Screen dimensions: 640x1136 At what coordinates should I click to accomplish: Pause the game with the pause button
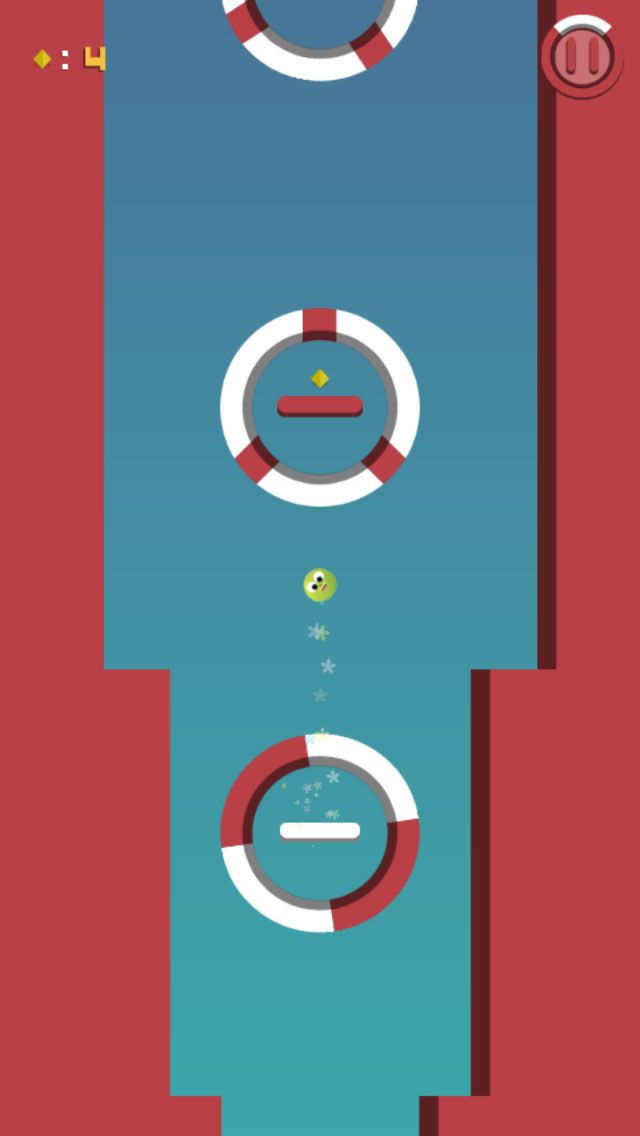pos(581,56)
